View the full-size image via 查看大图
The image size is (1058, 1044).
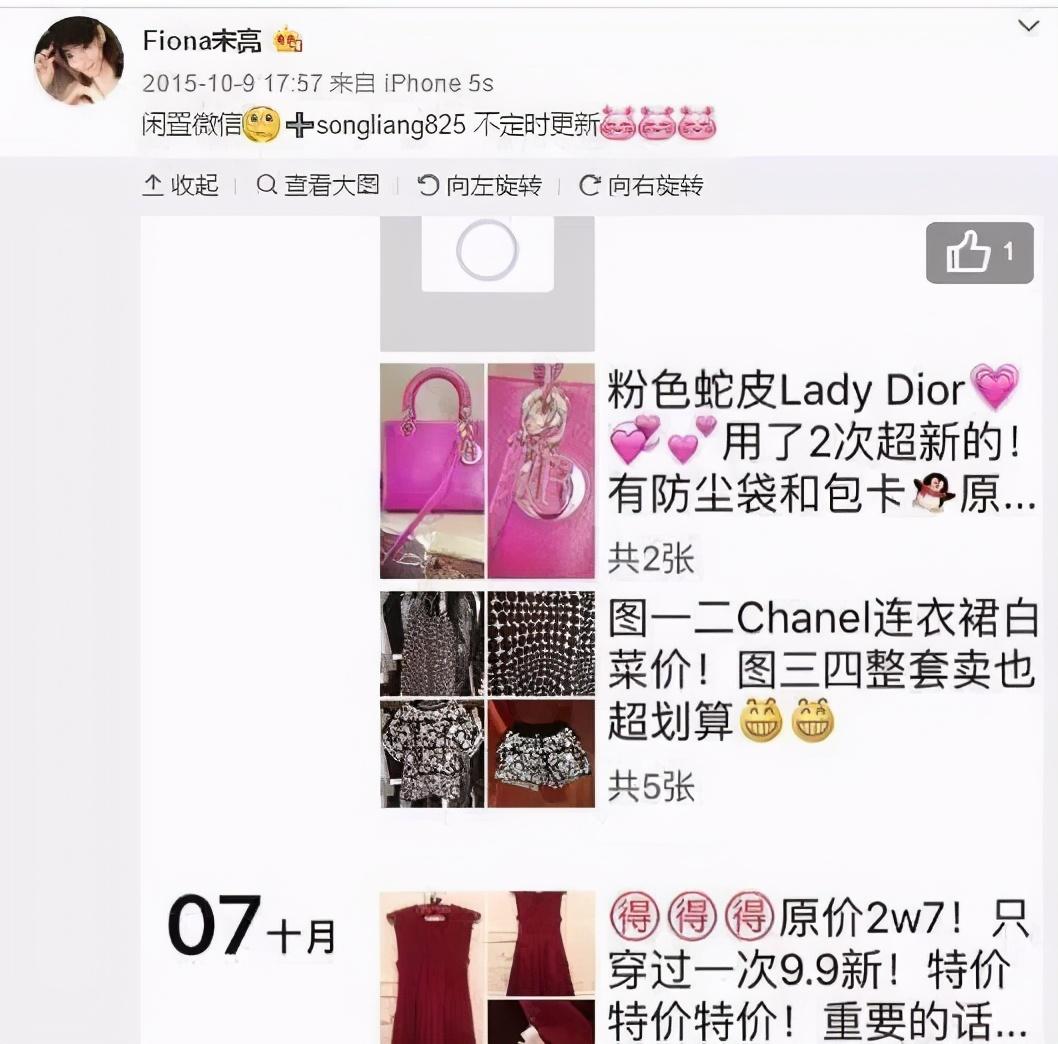click(x=319, y=185)
